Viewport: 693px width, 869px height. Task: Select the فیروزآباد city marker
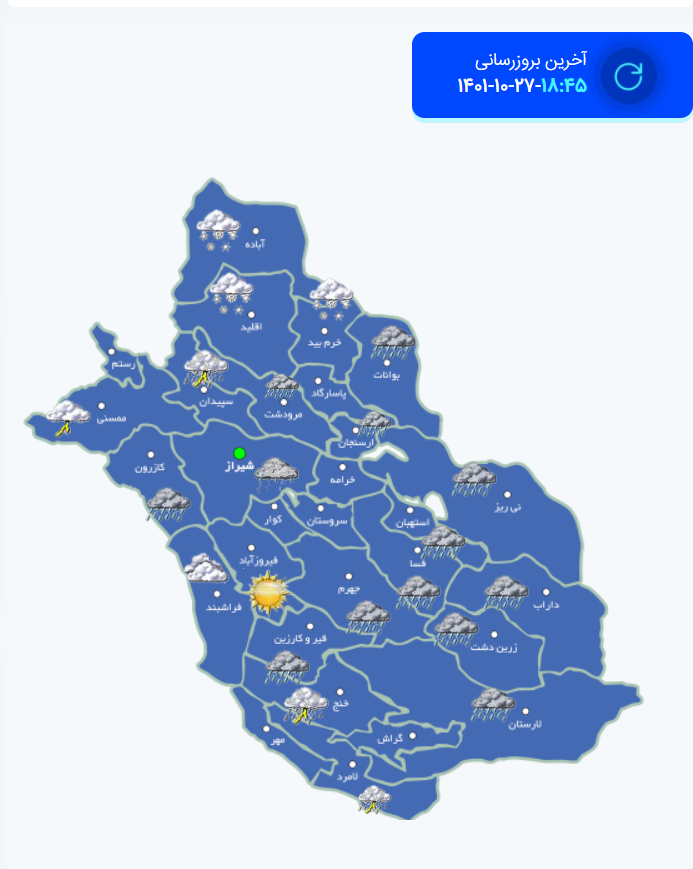(x=251, y=548)
